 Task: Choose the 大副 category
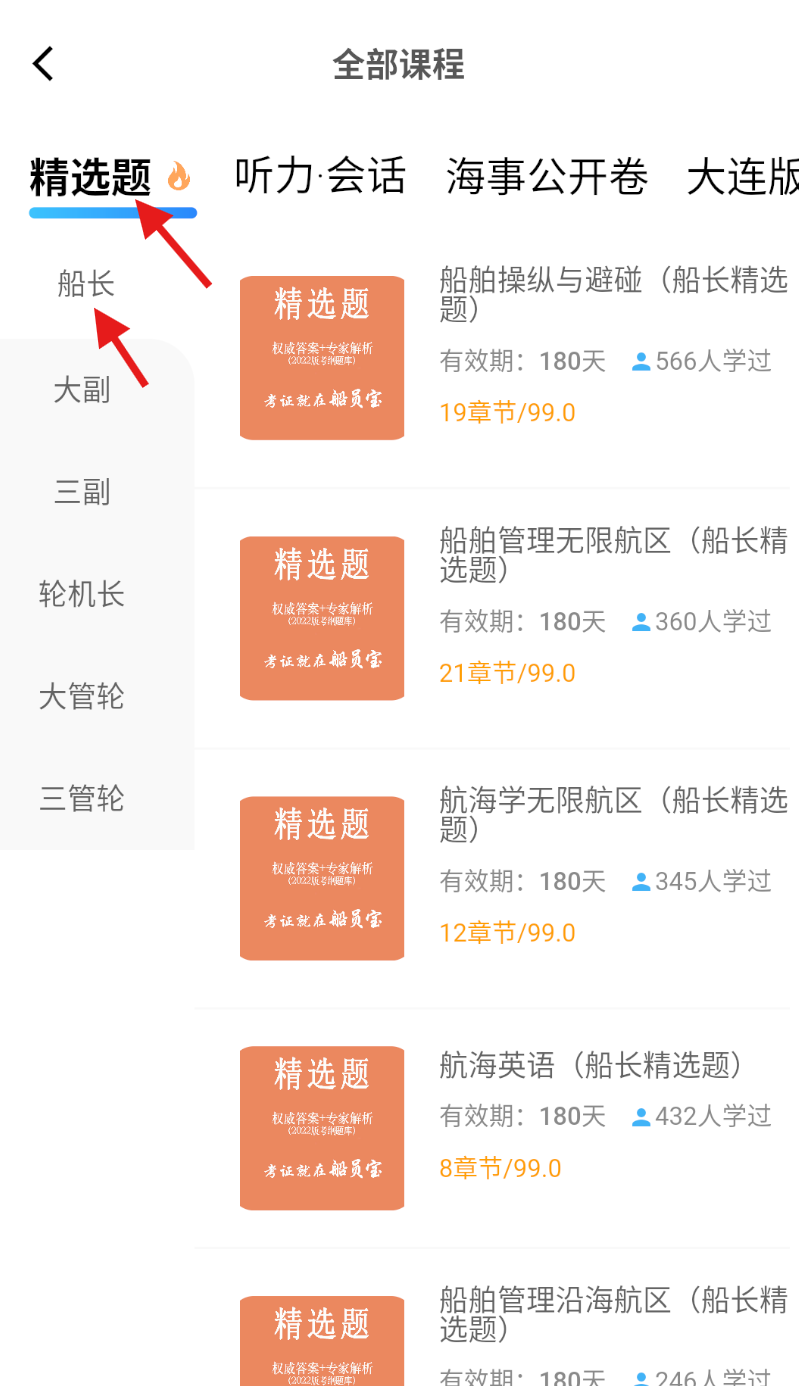(x=82, y=390)
